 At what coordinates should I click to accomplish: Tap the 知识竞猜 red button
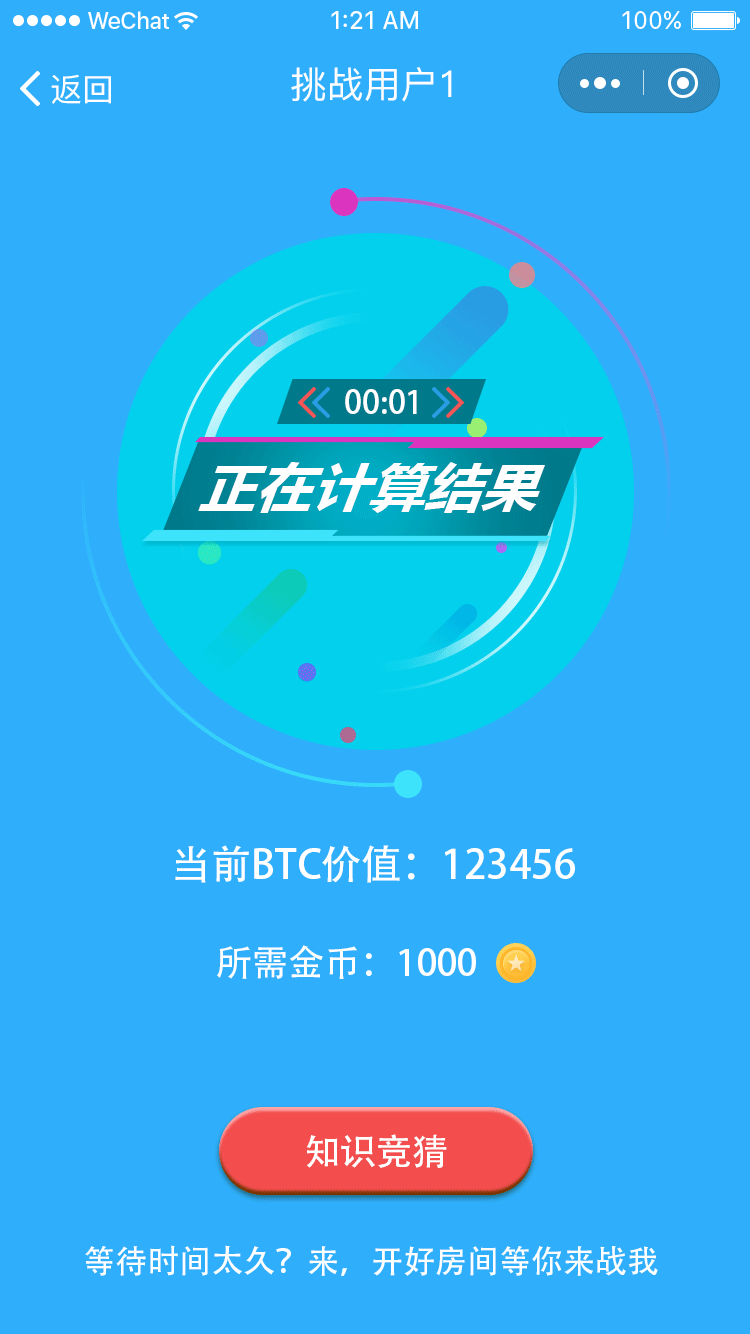coord(375,1151)
